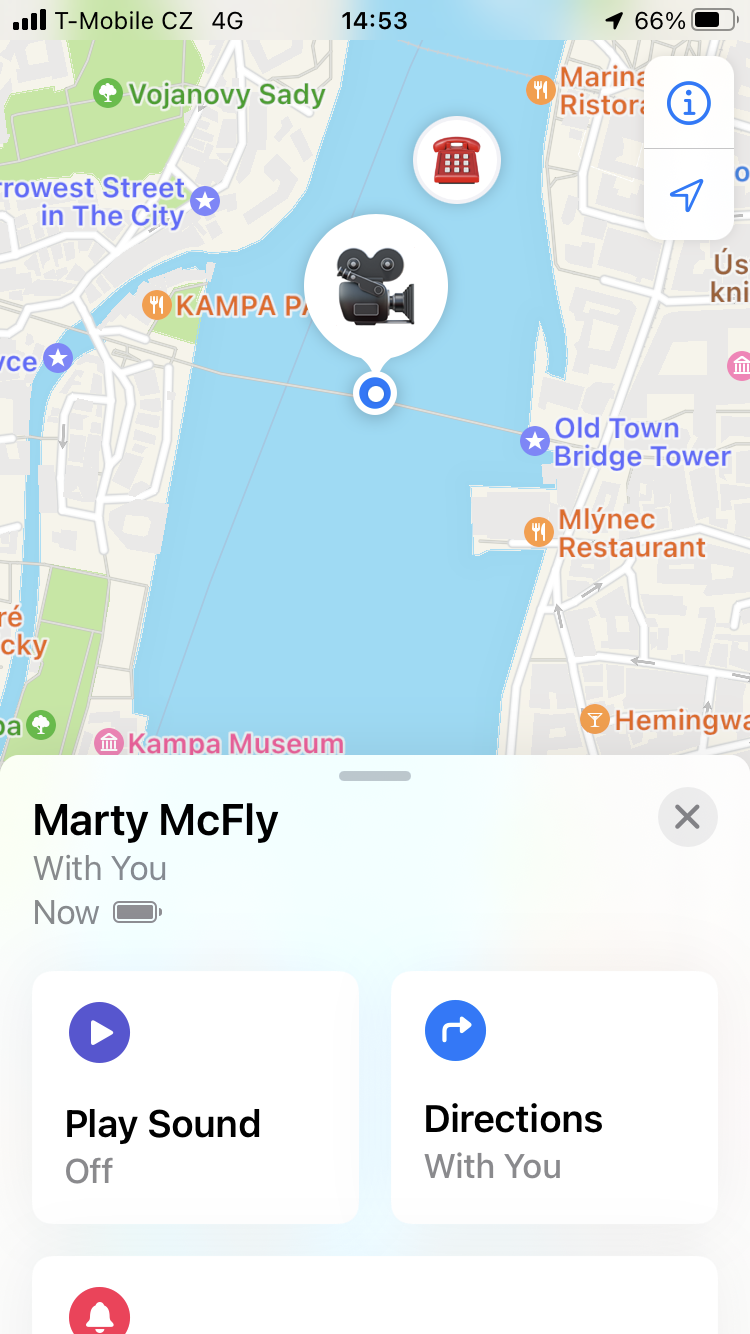
Task: Select Vojanovy Sady park marker
Action: click(108, 94)
